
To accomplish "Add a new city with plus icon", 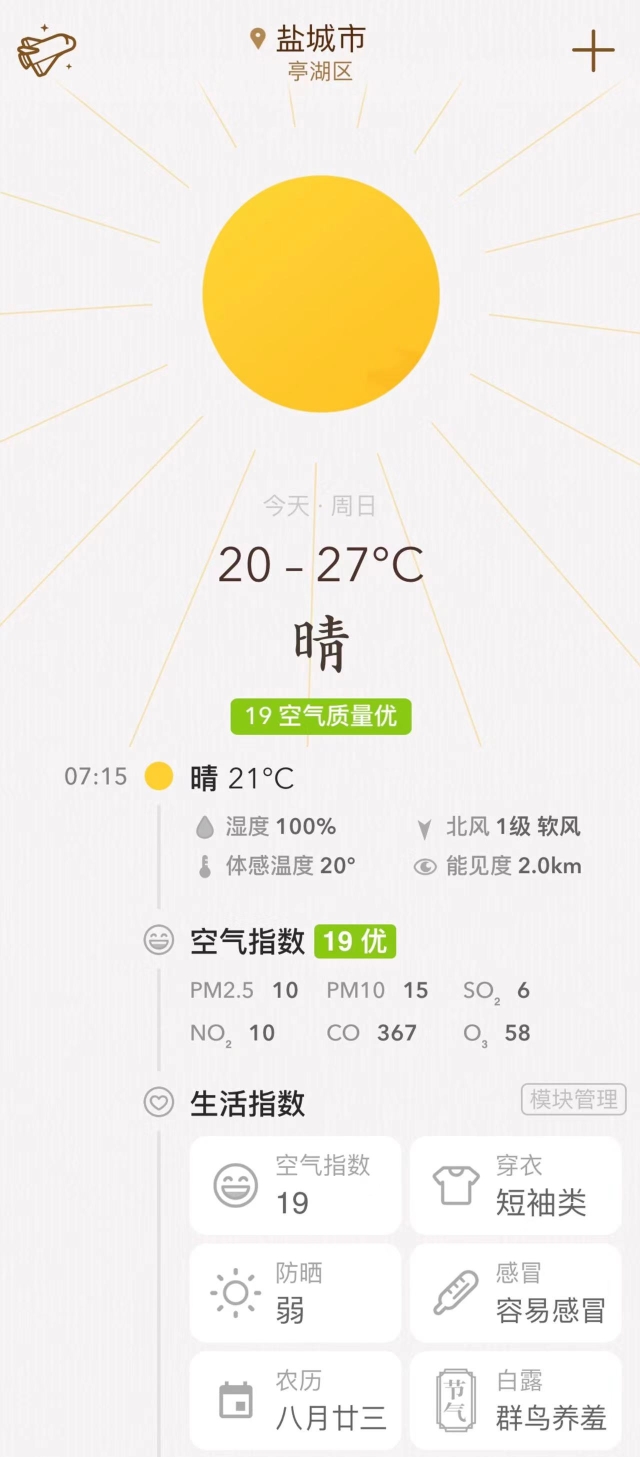I will pyautogui.click(x=592, y=51).
